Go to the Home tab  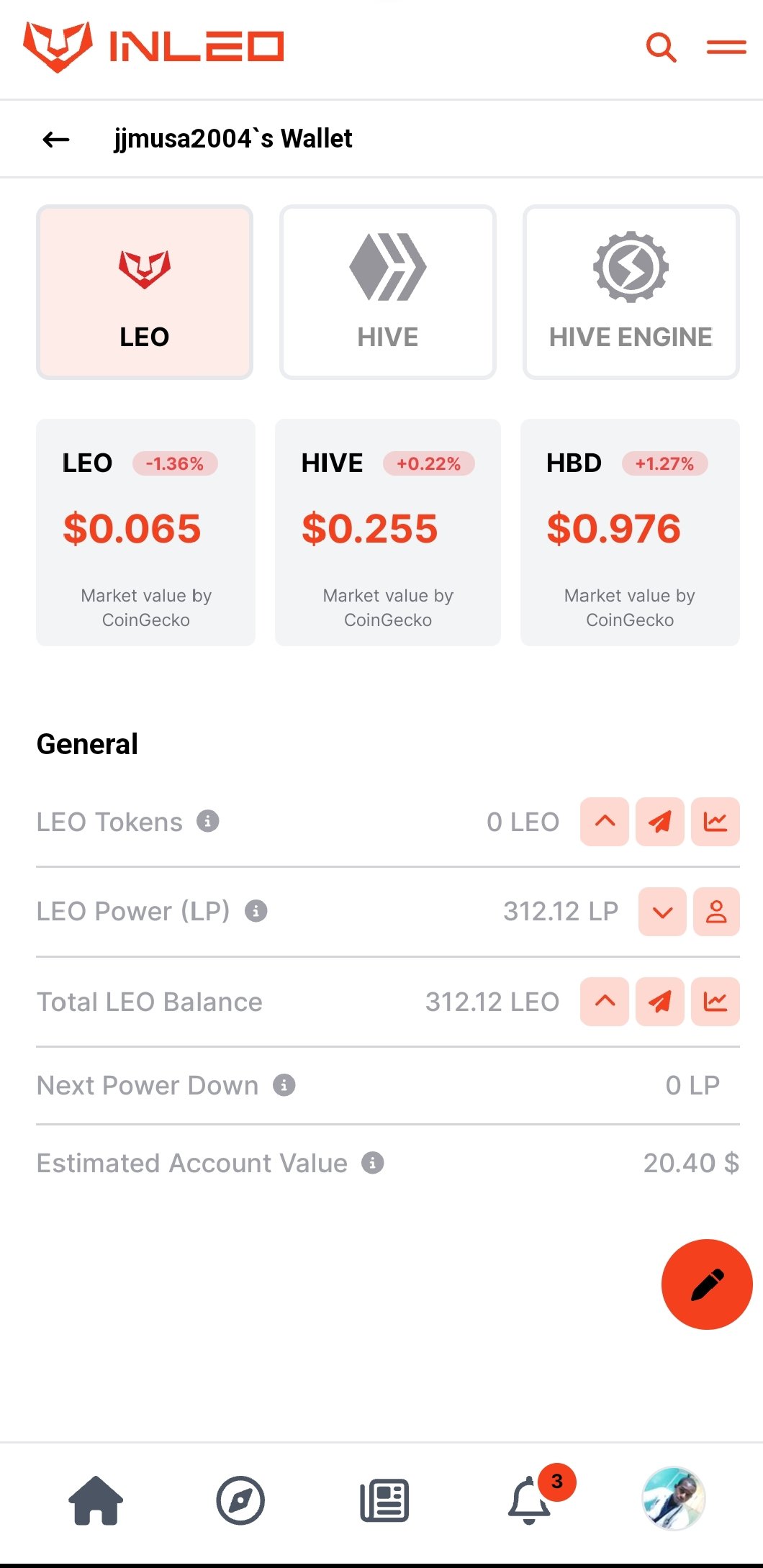96,1500
